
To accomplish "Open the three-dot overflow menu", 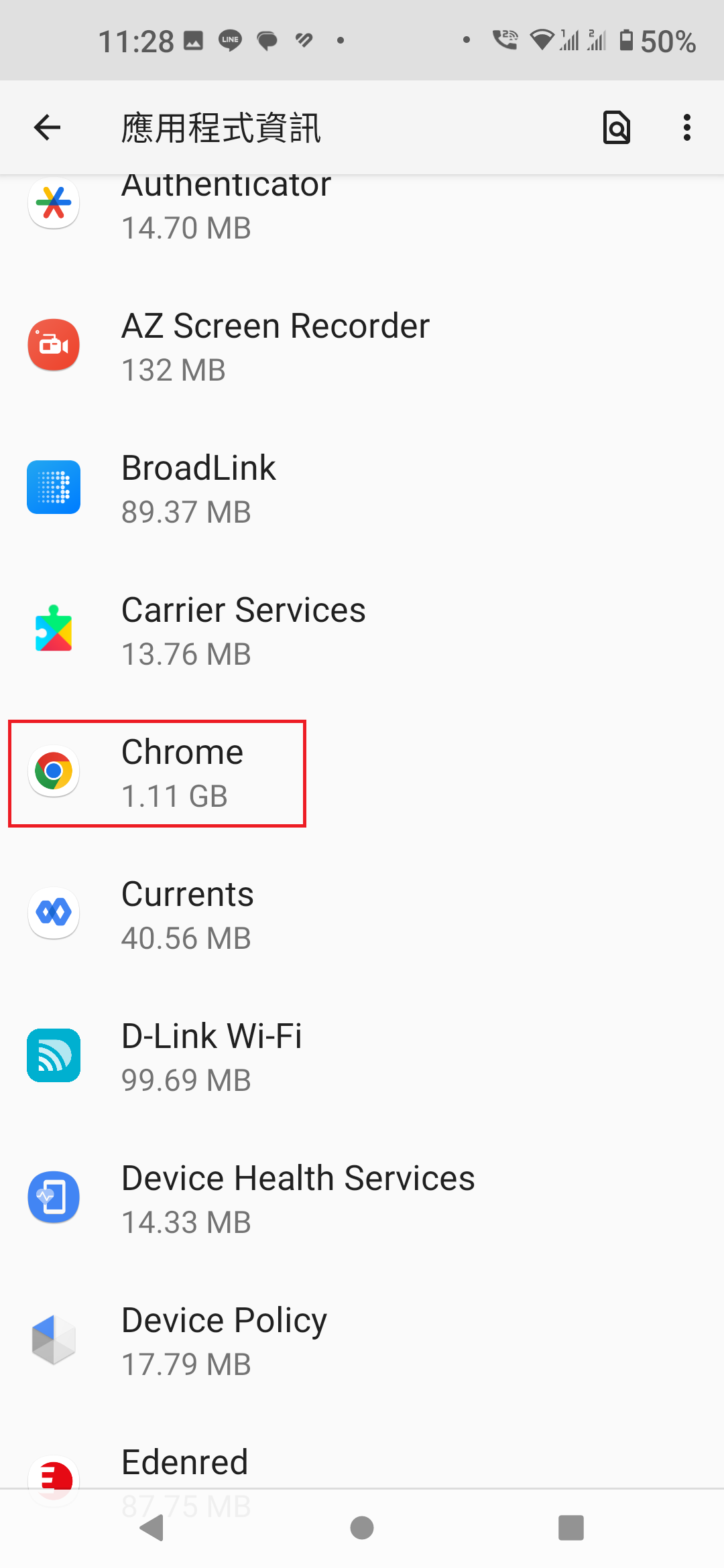I will pos(687,127).
